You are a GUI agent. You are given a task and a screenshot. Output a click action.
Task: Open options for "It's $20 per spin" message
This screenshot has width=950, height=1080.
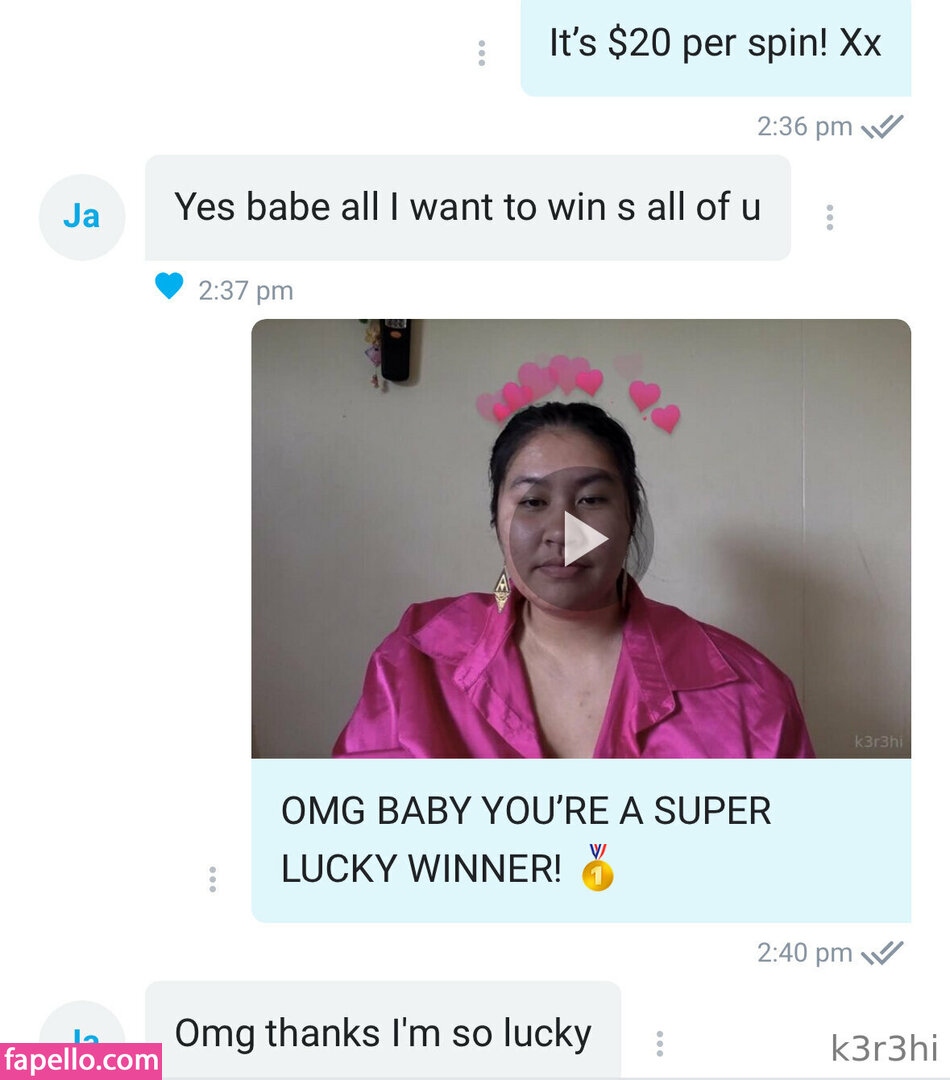tap(482, 53)
